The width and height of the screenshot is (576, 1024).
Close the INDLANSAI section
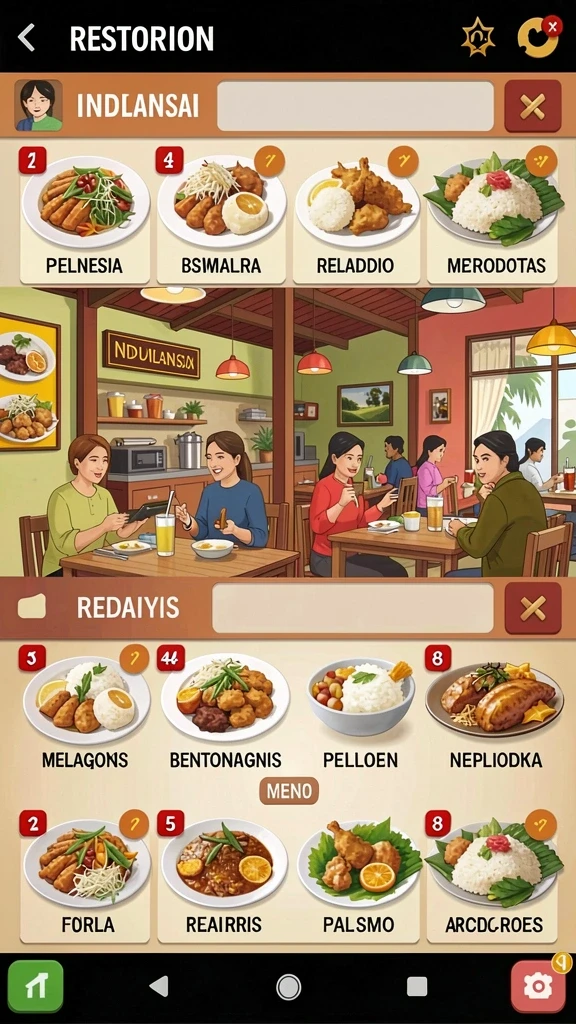point(533,106)
